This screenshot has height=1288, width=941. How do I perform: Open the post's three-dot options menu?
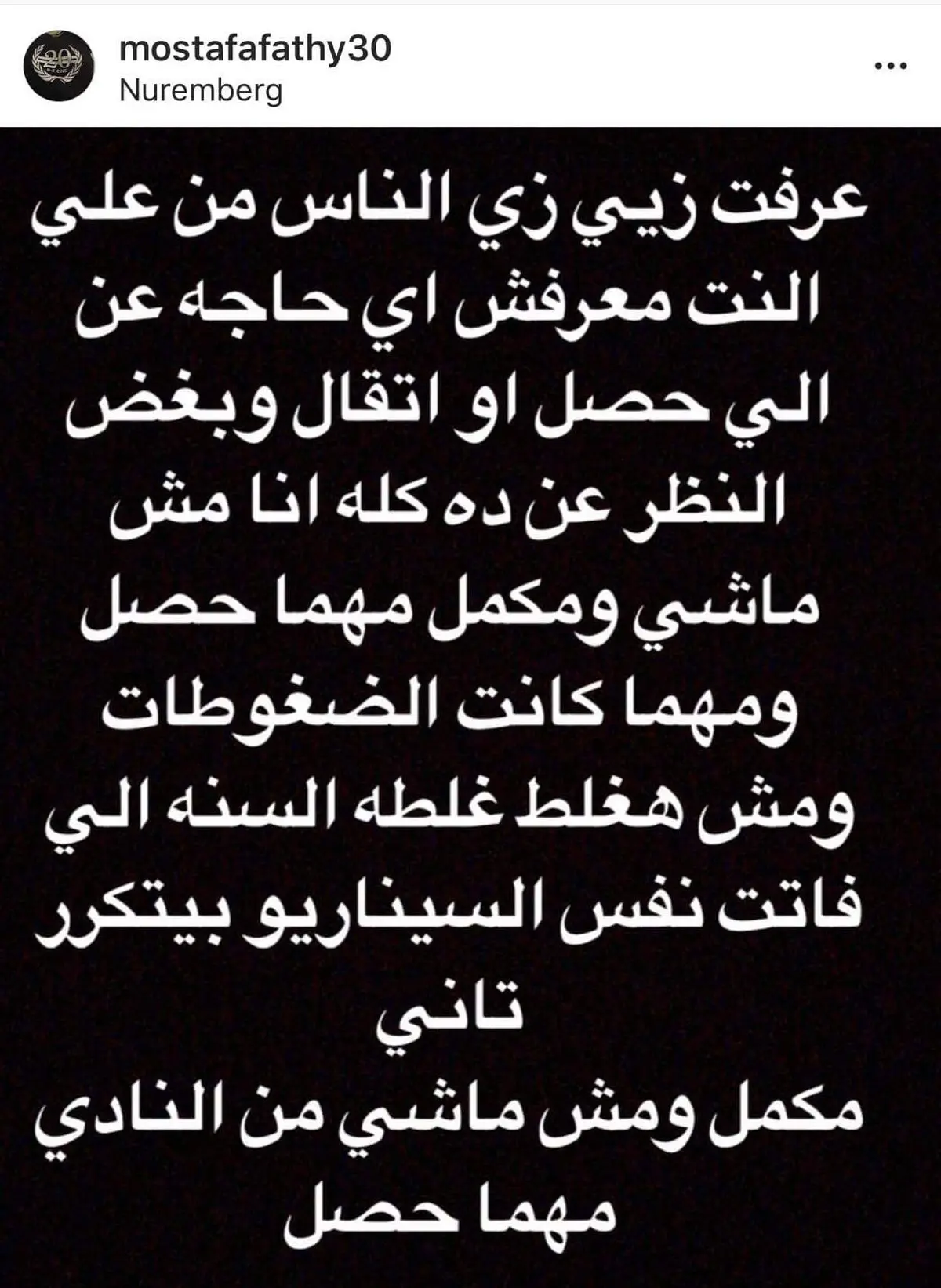coord(891,67)
